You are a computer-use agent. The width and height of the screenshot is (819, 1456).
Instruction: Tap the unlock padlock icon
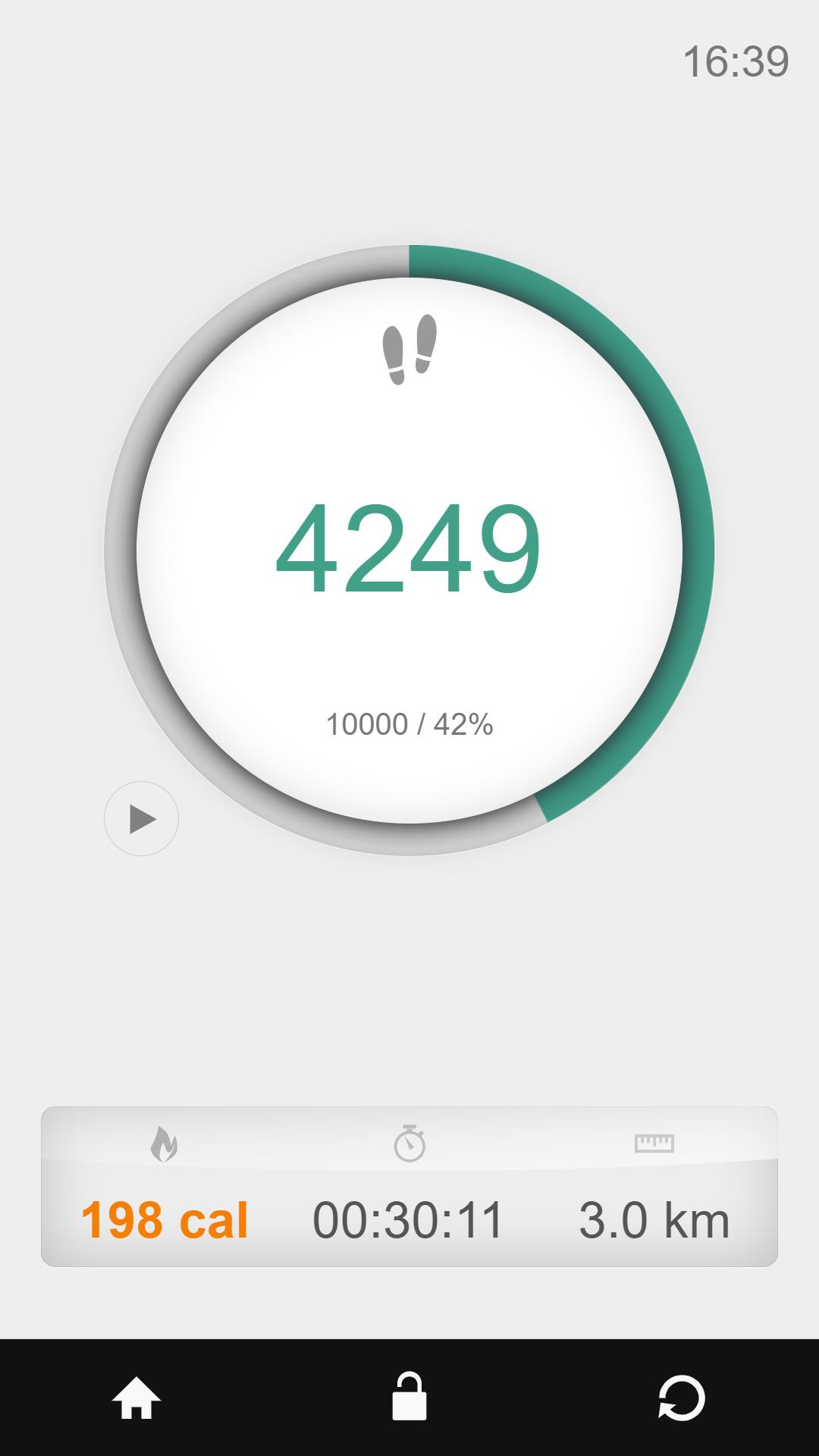(x=409, y=1396)
